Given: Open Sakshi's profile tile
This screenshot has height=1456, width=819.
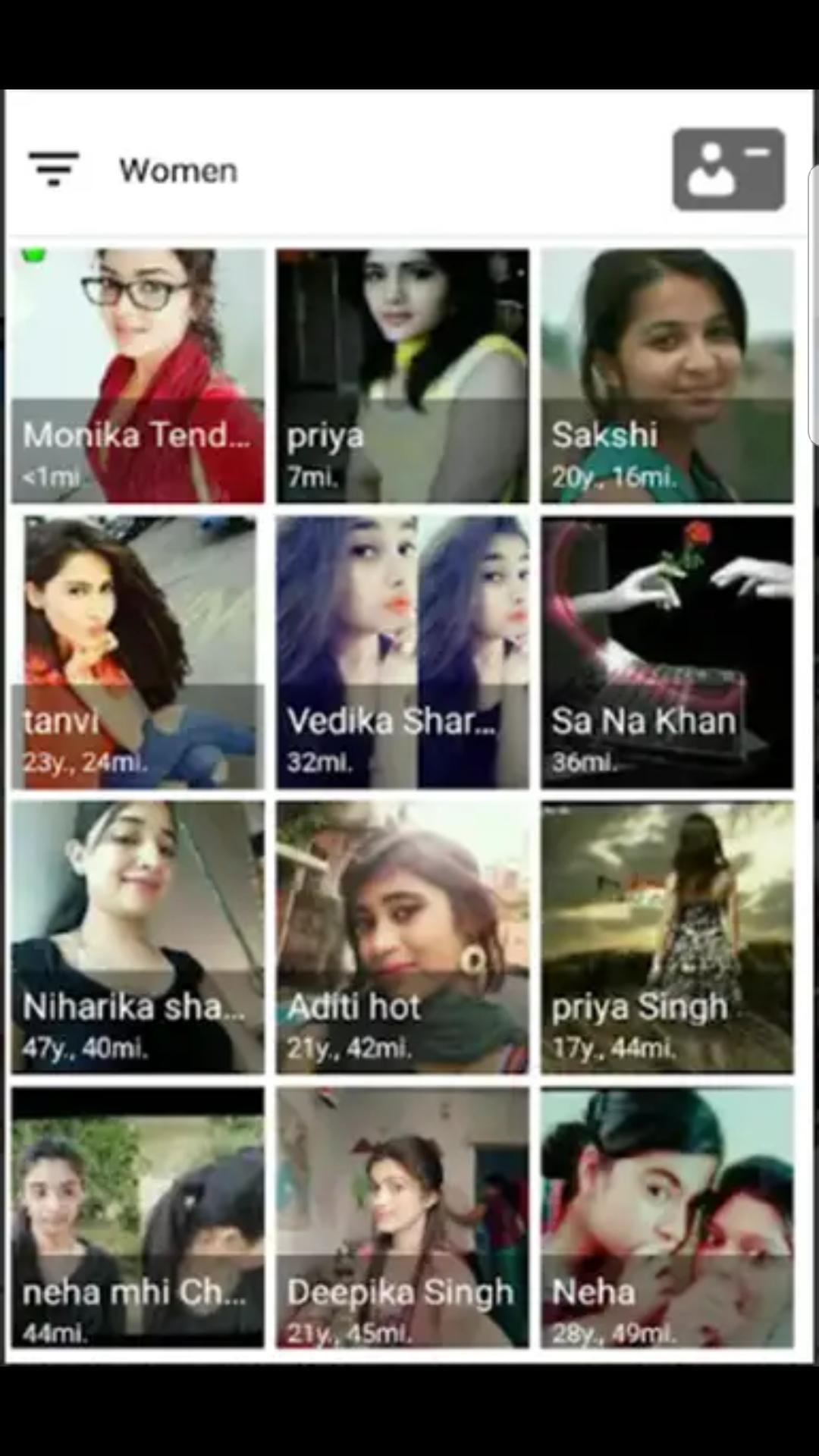Looking at the screenshot, I should pos(667,375).
